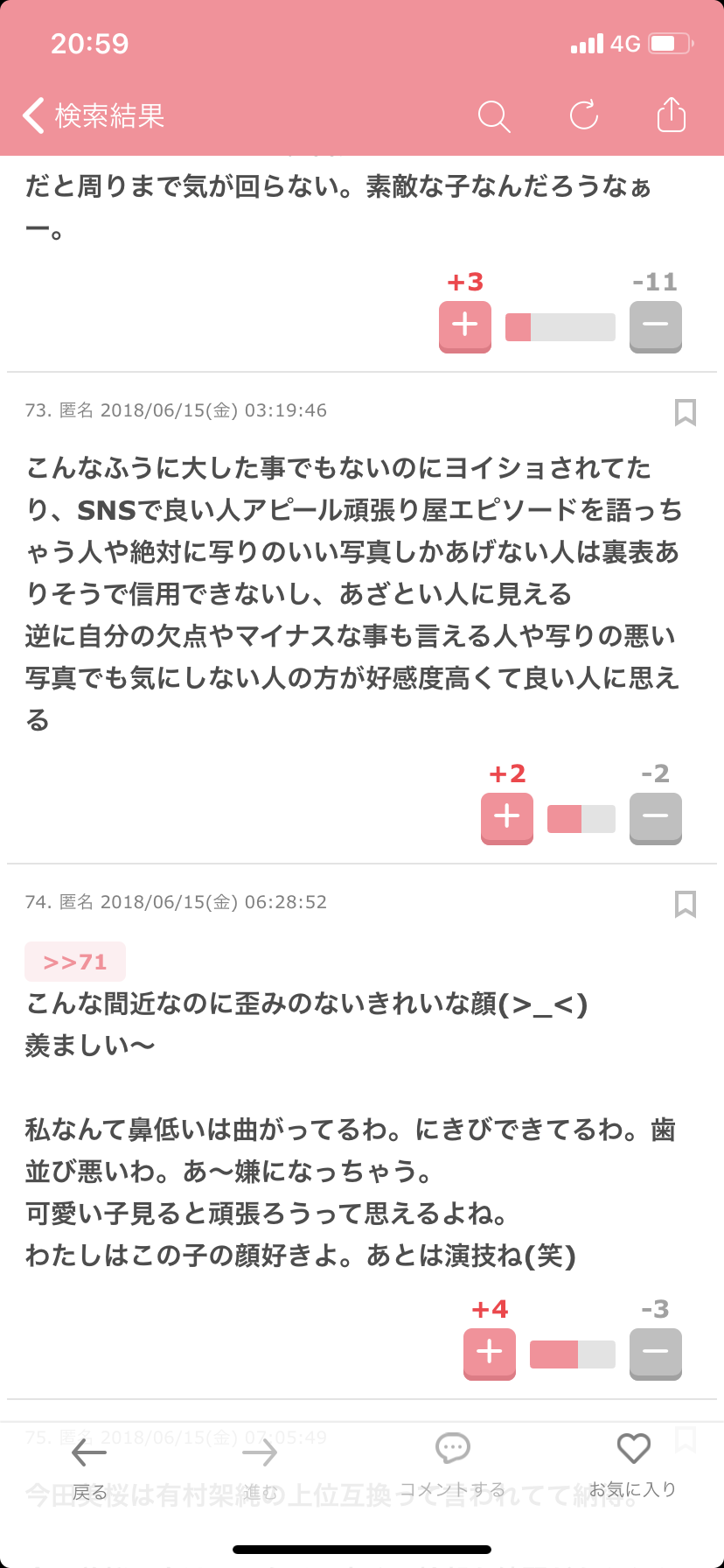
Task: Go back to 検索結果
Action: 94,115
